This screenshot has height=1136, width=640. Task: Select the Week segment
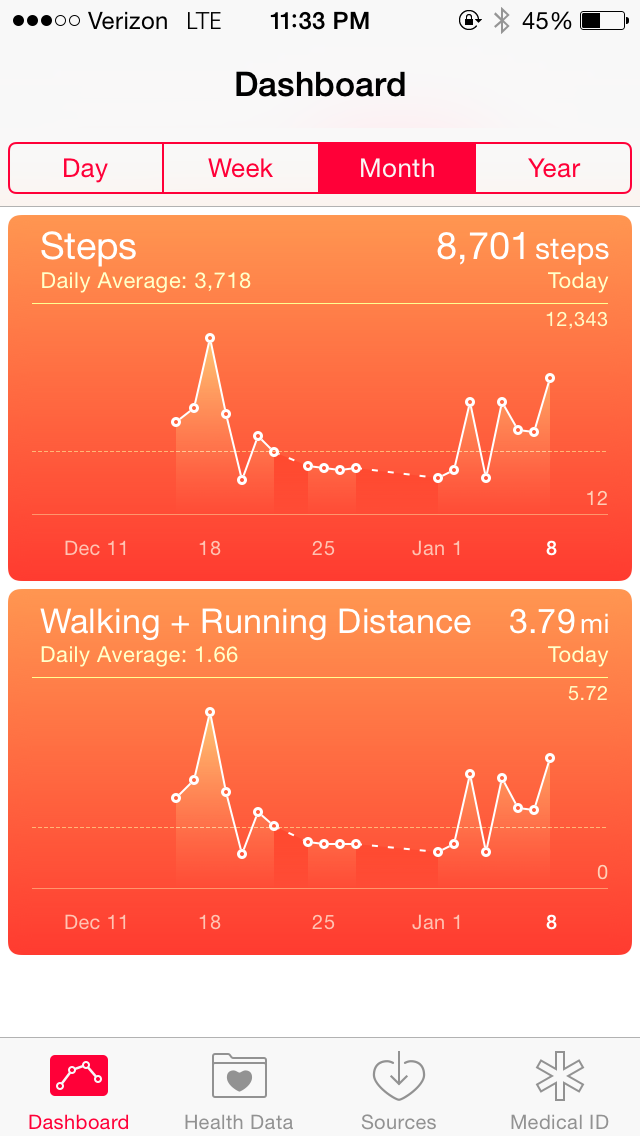pyautogui.click(x=241, y=168)
